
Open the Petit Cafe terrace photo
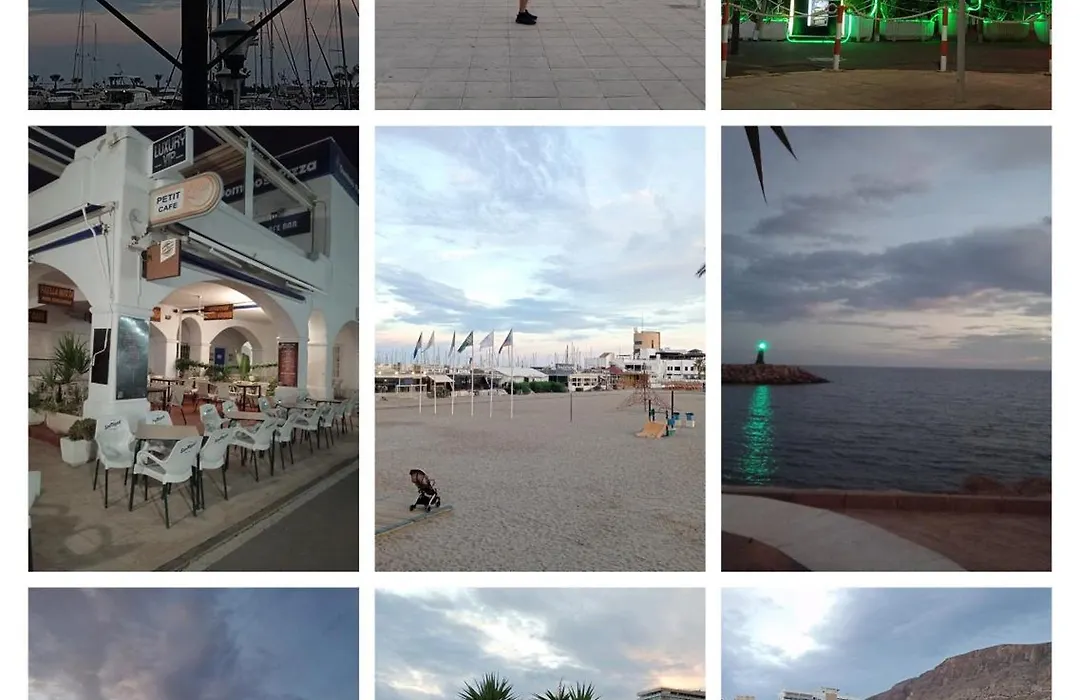click(x=193, y=348)
